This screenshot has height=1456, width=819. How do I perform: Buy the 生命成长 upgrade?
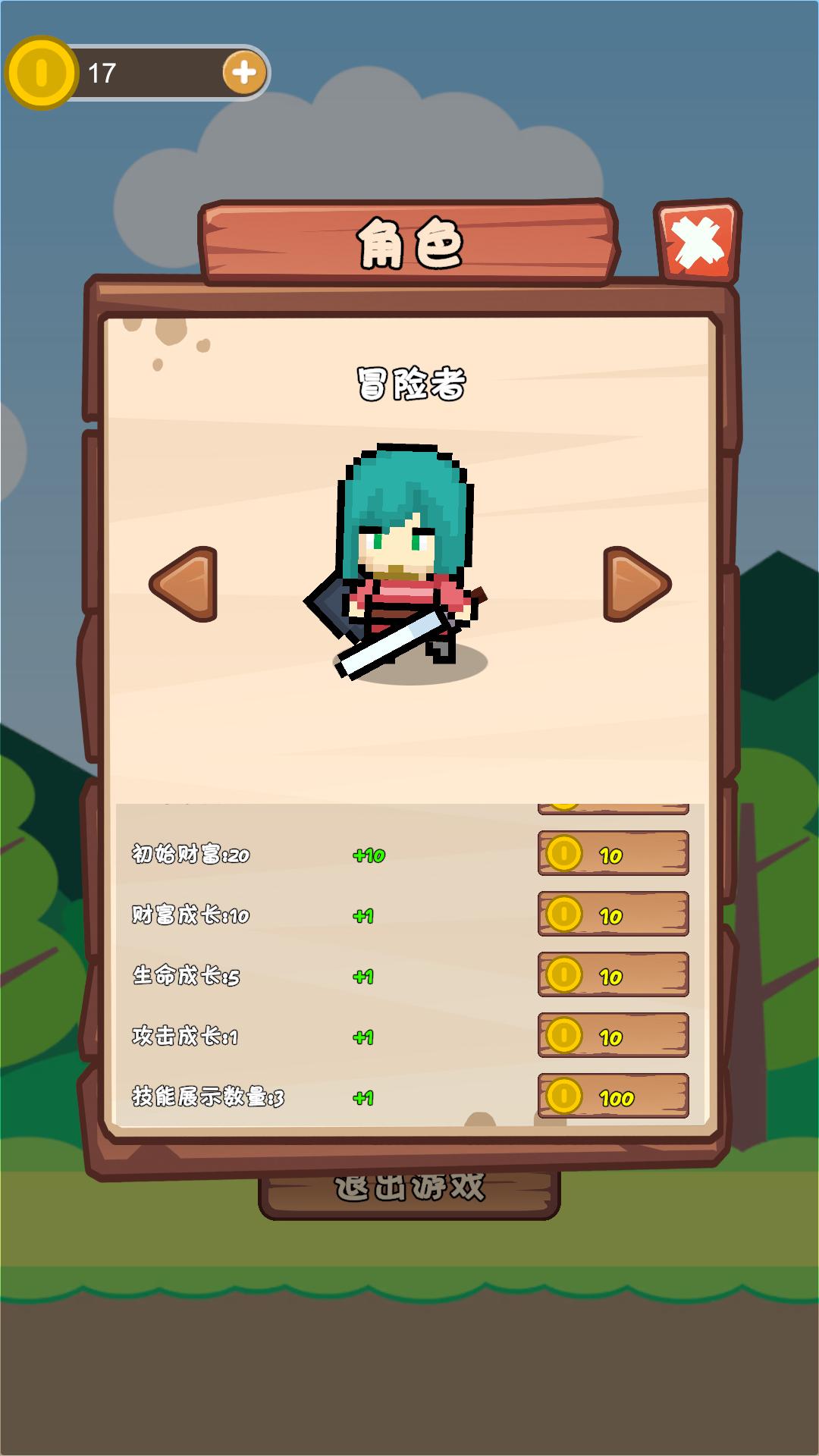[x=613, y=974]
